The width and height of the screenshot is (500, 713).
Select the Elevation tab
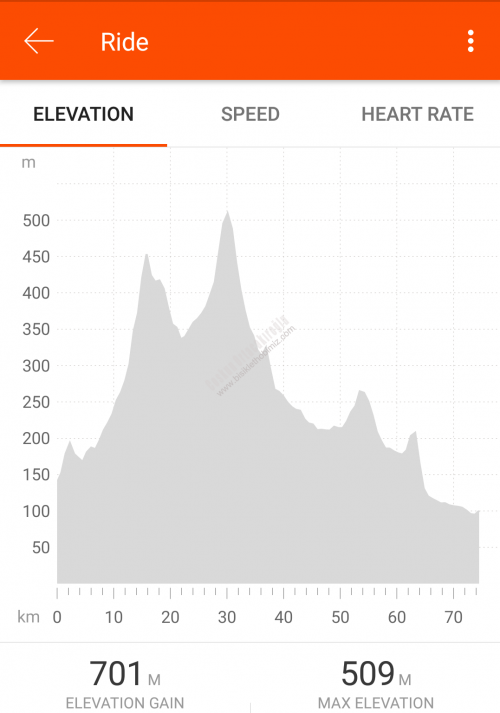click(x=84, y=114)
